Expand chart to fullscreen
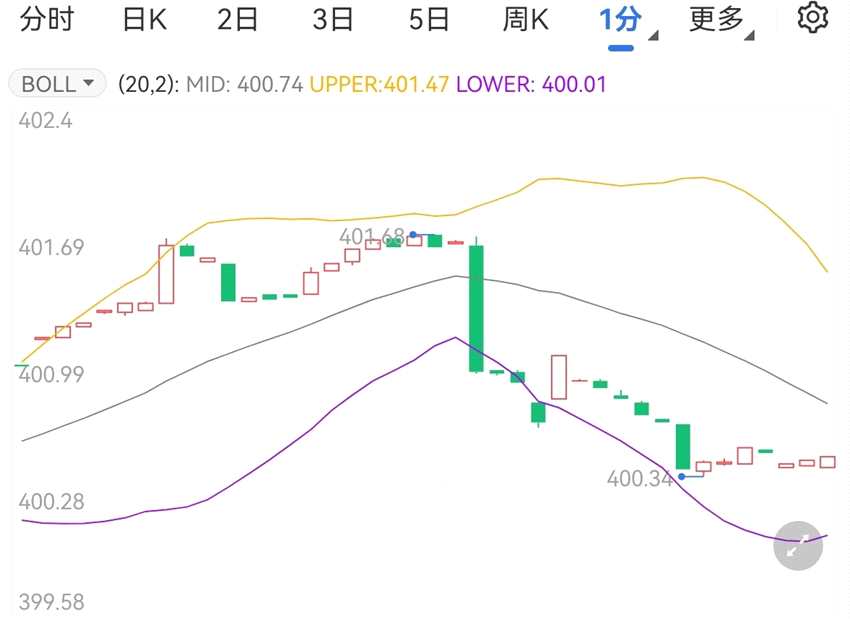850x619 pixels. [x=798, y=545]
